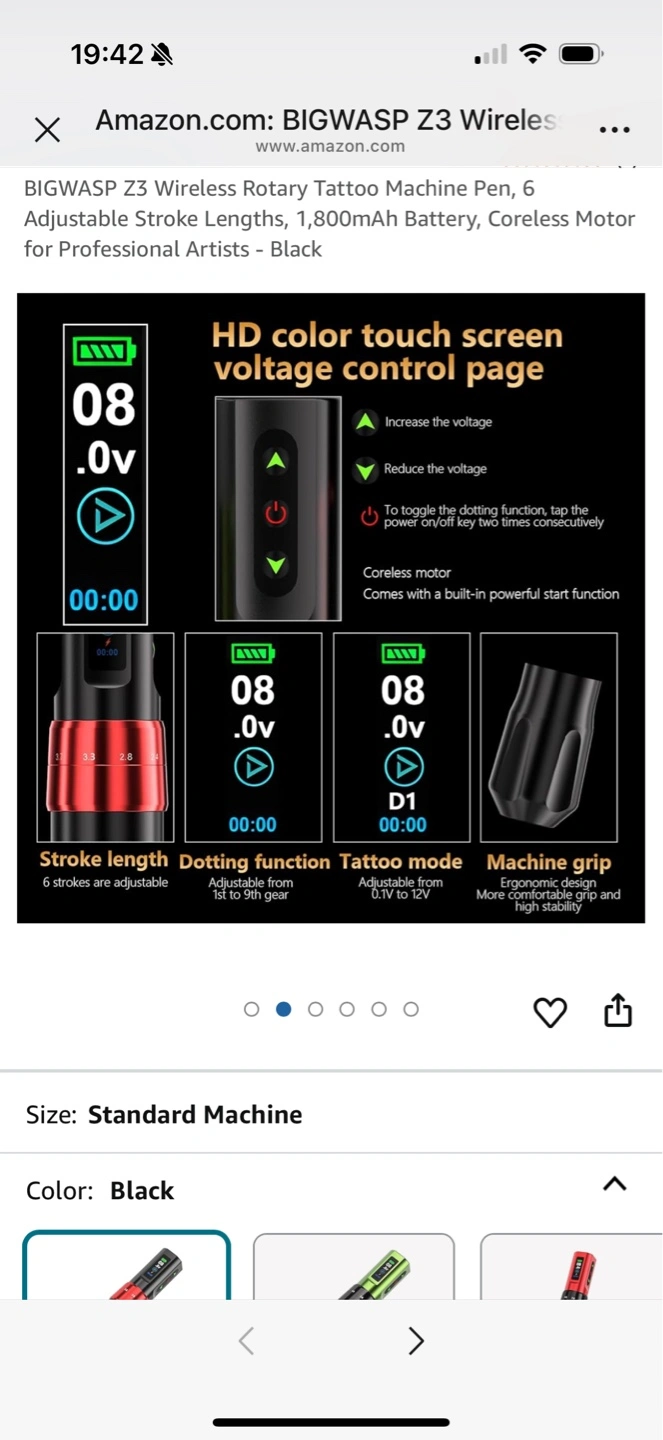Jump to the first image dot

click(252, 1009)
